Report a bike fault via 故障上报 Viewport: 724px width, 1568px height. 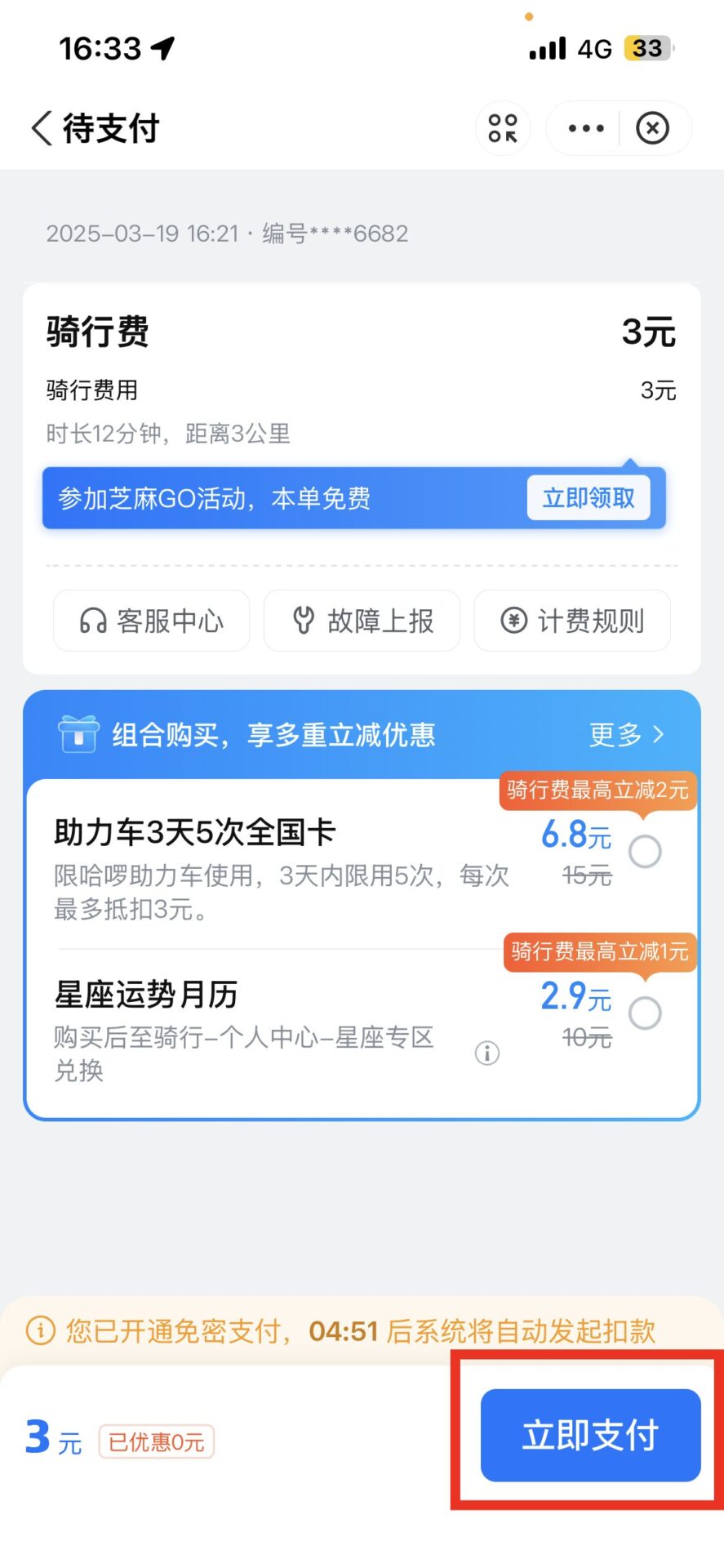point(362,621)
